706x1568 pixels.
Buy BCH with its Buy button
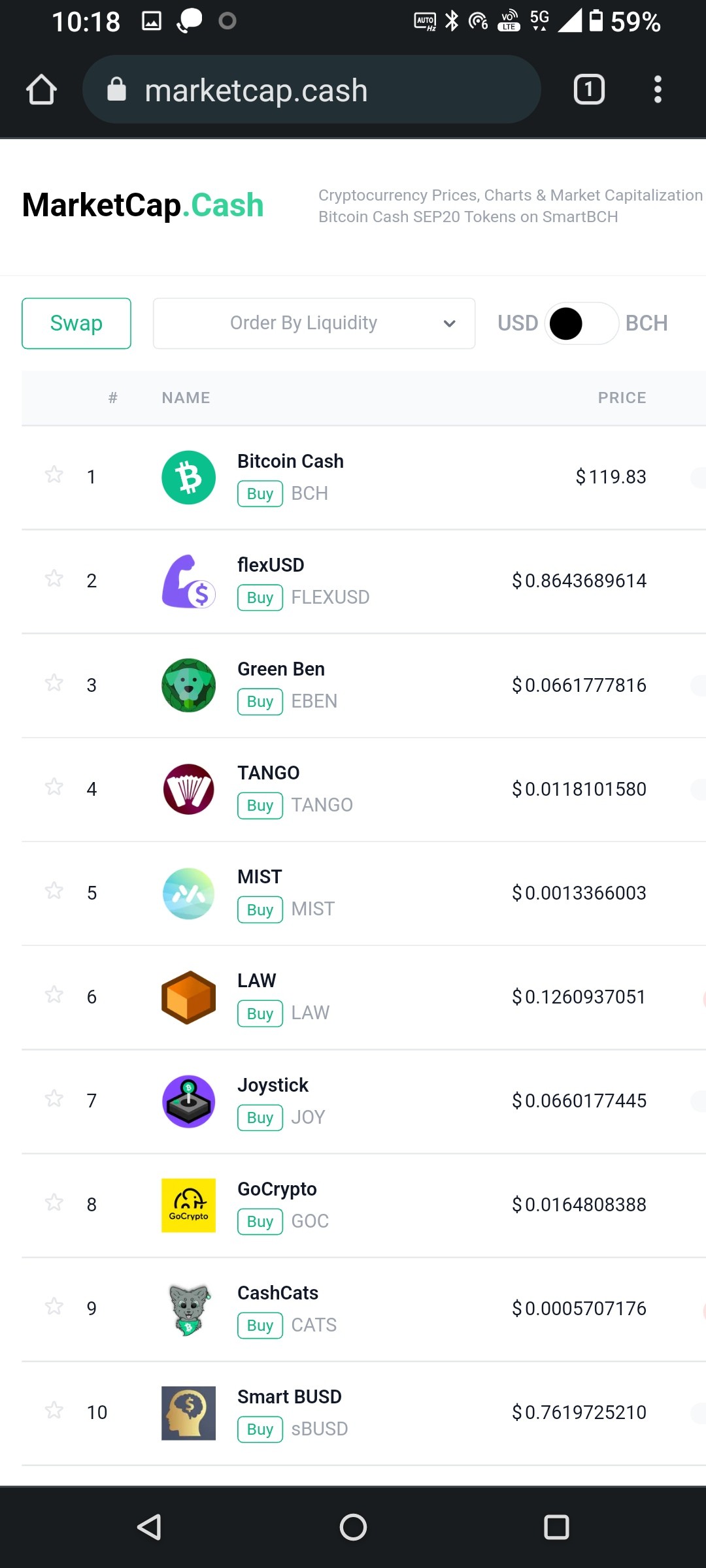(260, 494)
